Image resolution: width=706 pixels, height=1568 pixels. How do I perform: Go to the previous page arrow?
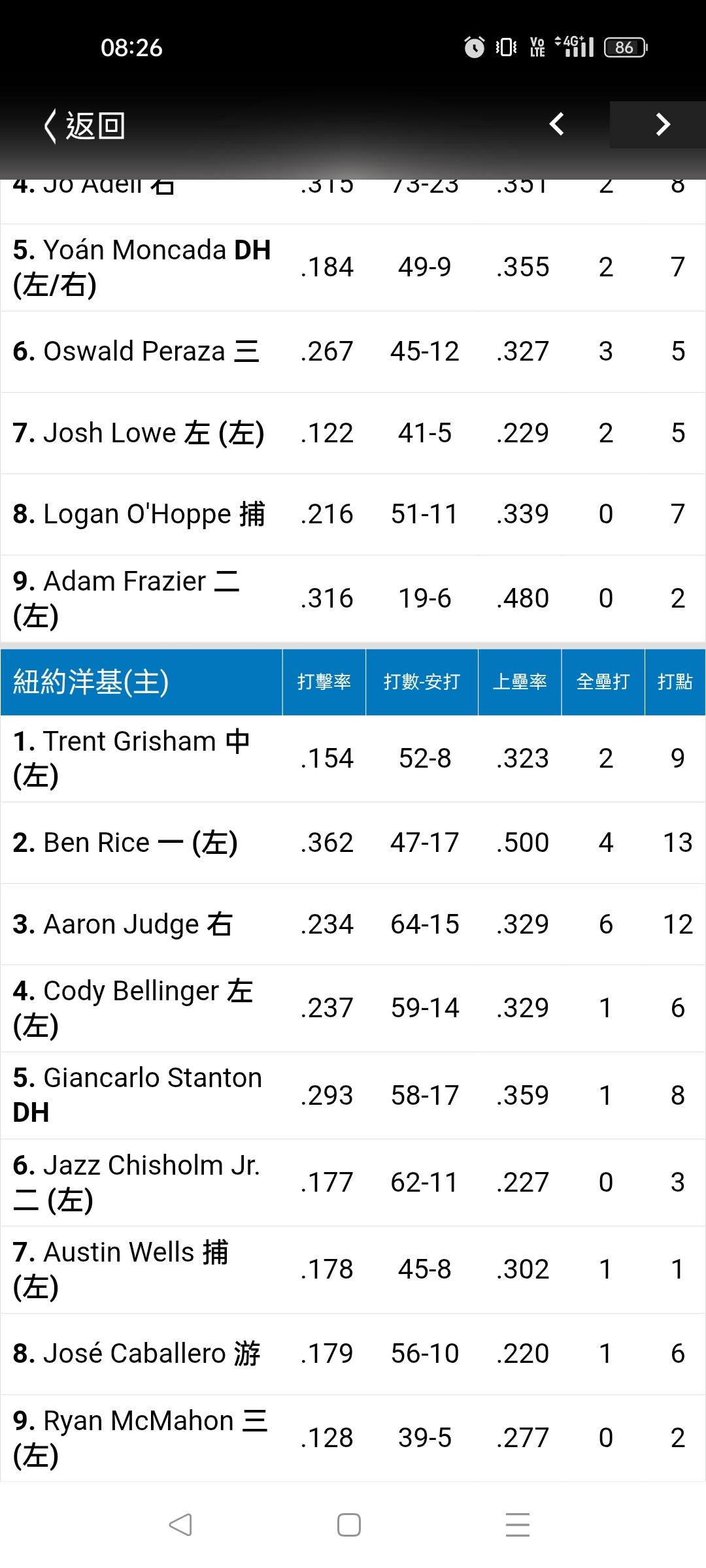[557, 124]
